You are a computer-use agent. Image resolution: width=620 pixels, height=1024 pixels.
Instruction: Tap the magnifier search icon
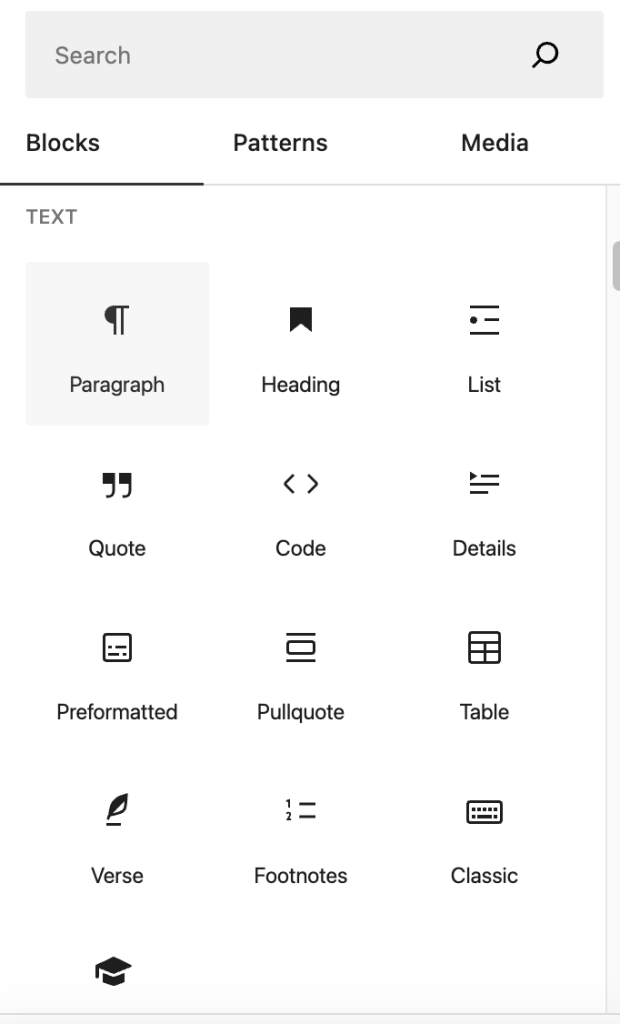pyautogui.click(x=545, y=55)
